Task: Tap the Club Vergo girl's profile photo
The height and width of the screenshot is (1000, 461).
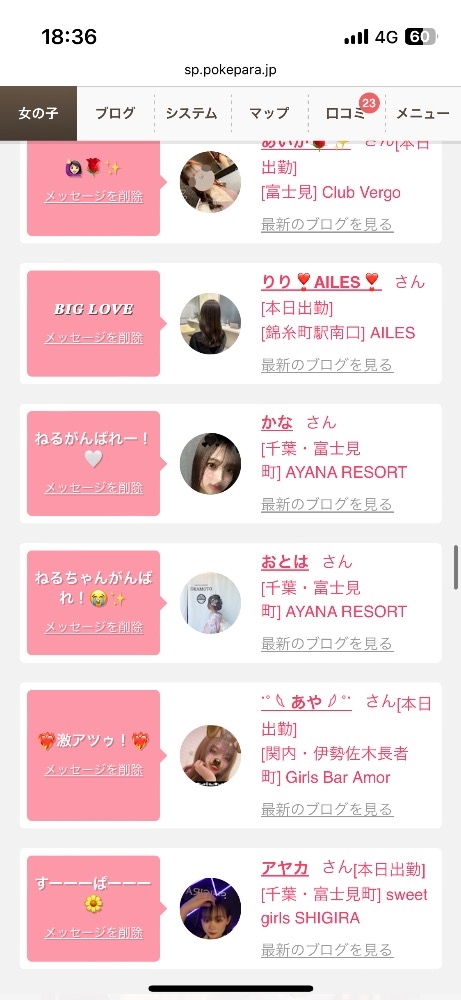Action: coord(210,182)
